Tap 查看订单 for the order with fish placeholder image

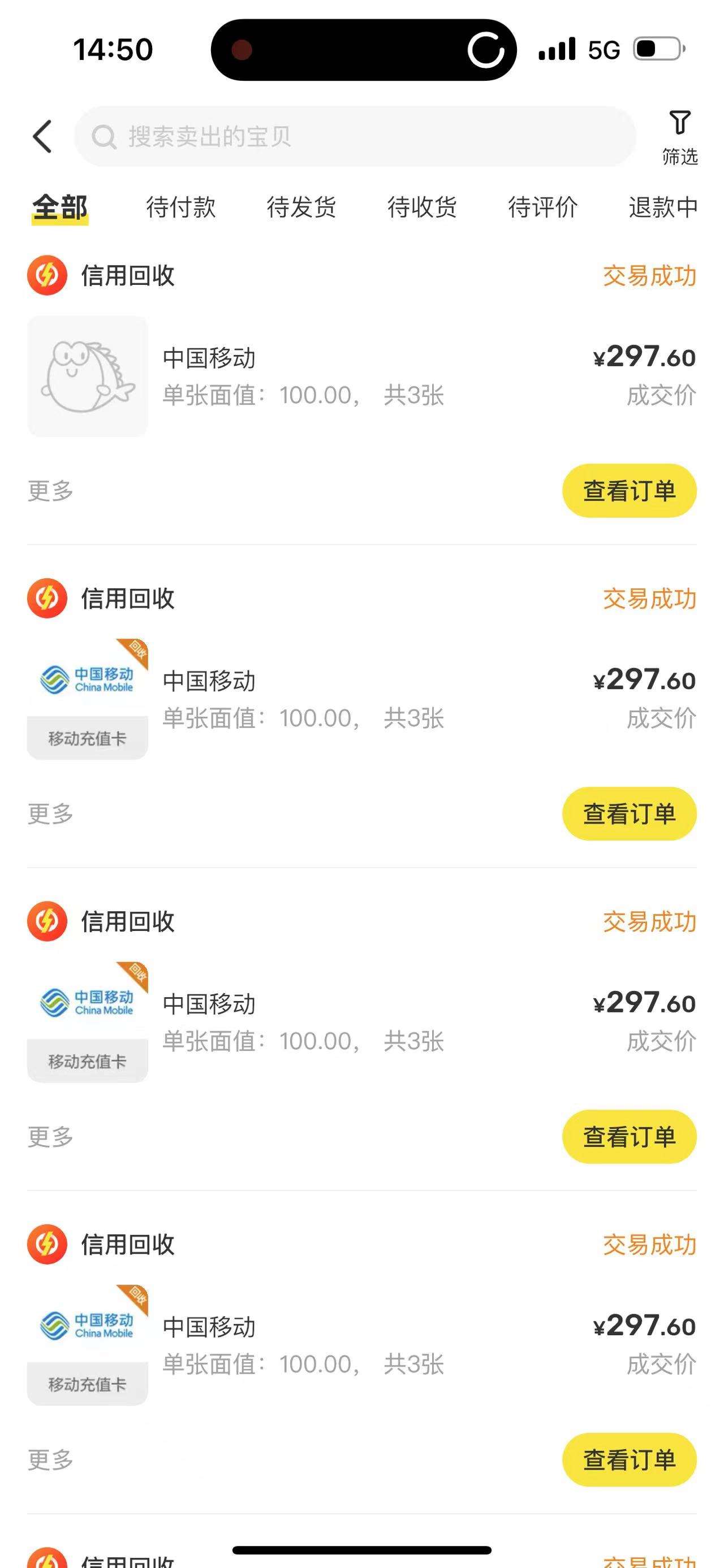click(x=629, y=491)
